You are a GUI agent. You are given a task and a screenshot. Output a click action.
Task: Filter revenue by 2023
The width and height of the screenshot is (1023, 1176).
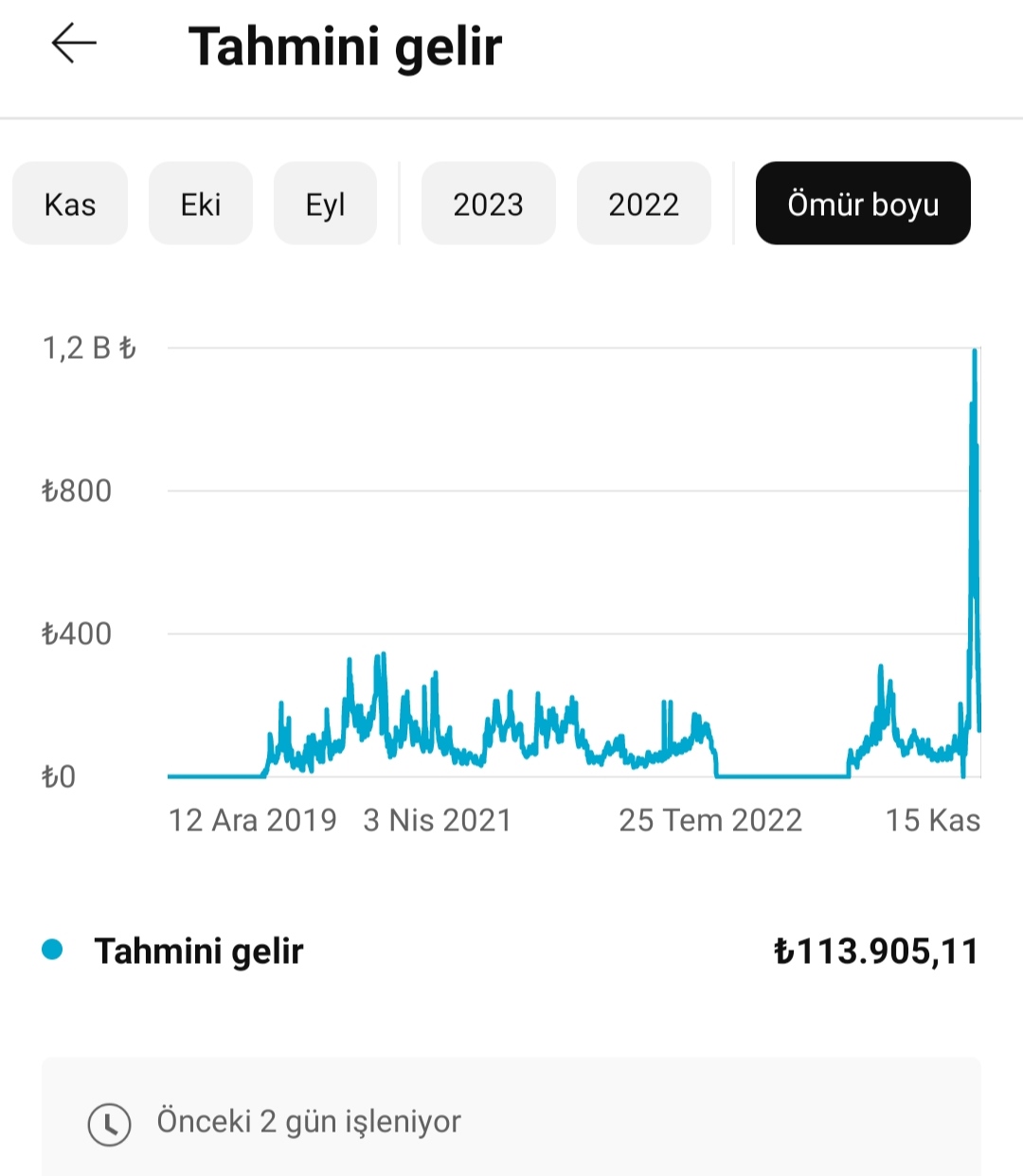tap(488, 204)
